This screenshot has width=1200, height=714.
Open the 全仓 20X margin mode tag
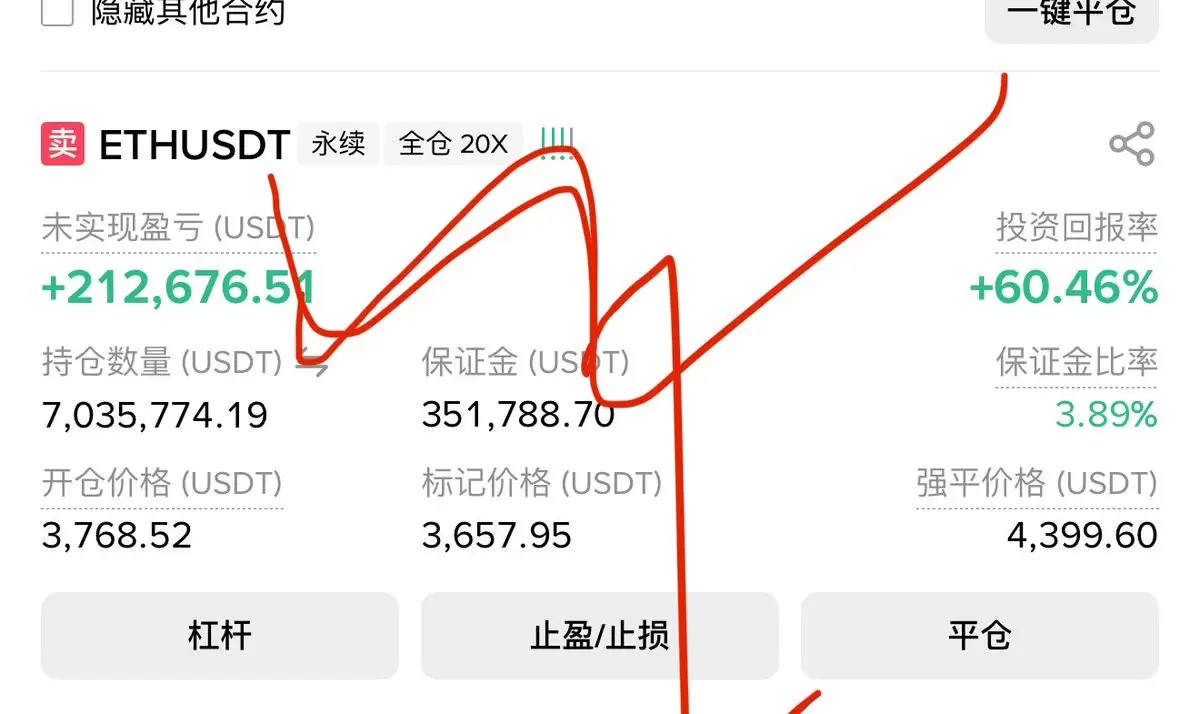click(453, 144)
